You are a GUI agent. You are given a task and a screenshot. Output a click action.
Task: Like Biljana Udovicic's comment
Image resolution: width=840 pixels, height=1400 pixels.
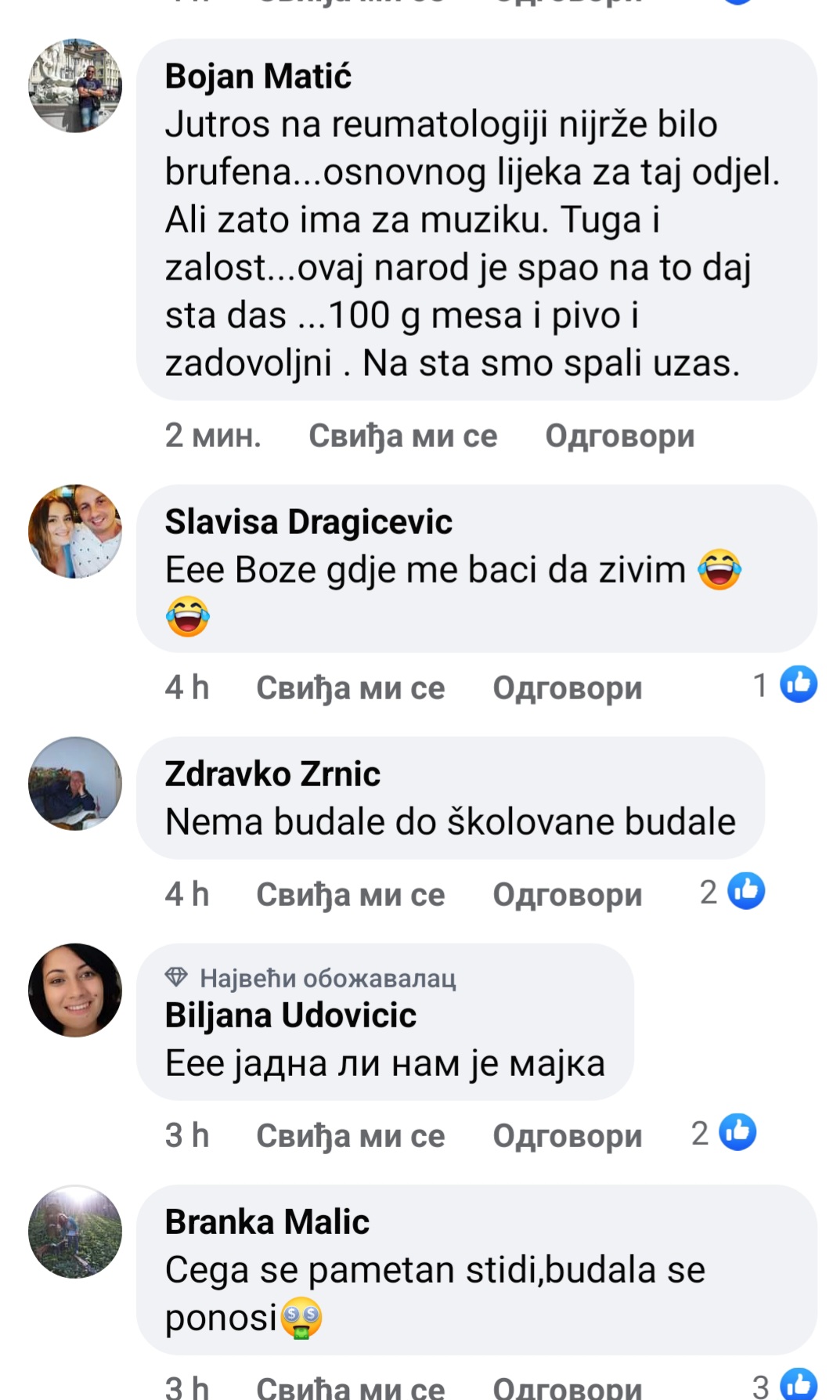[350, 1135]
